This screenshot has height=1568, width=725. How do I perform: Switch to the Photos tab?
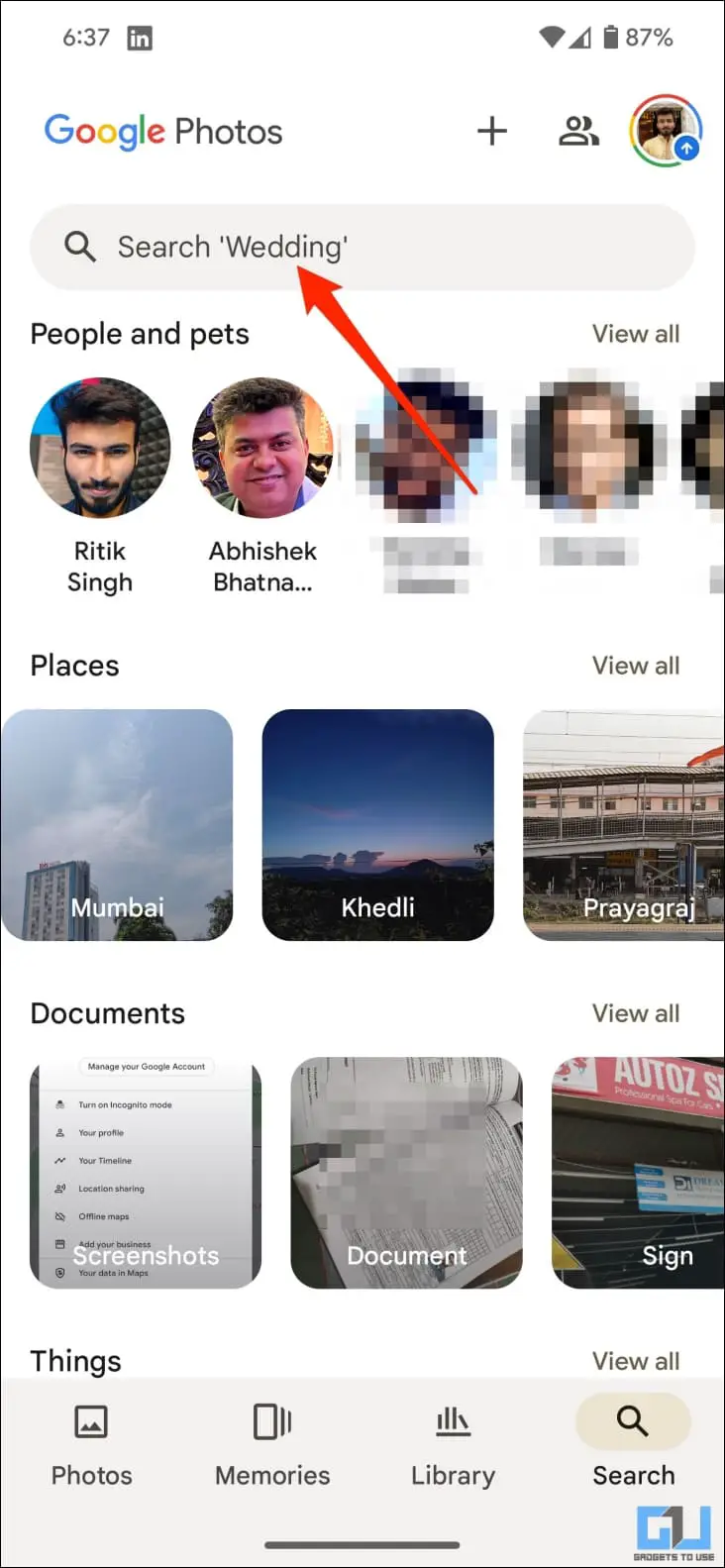91,1444
